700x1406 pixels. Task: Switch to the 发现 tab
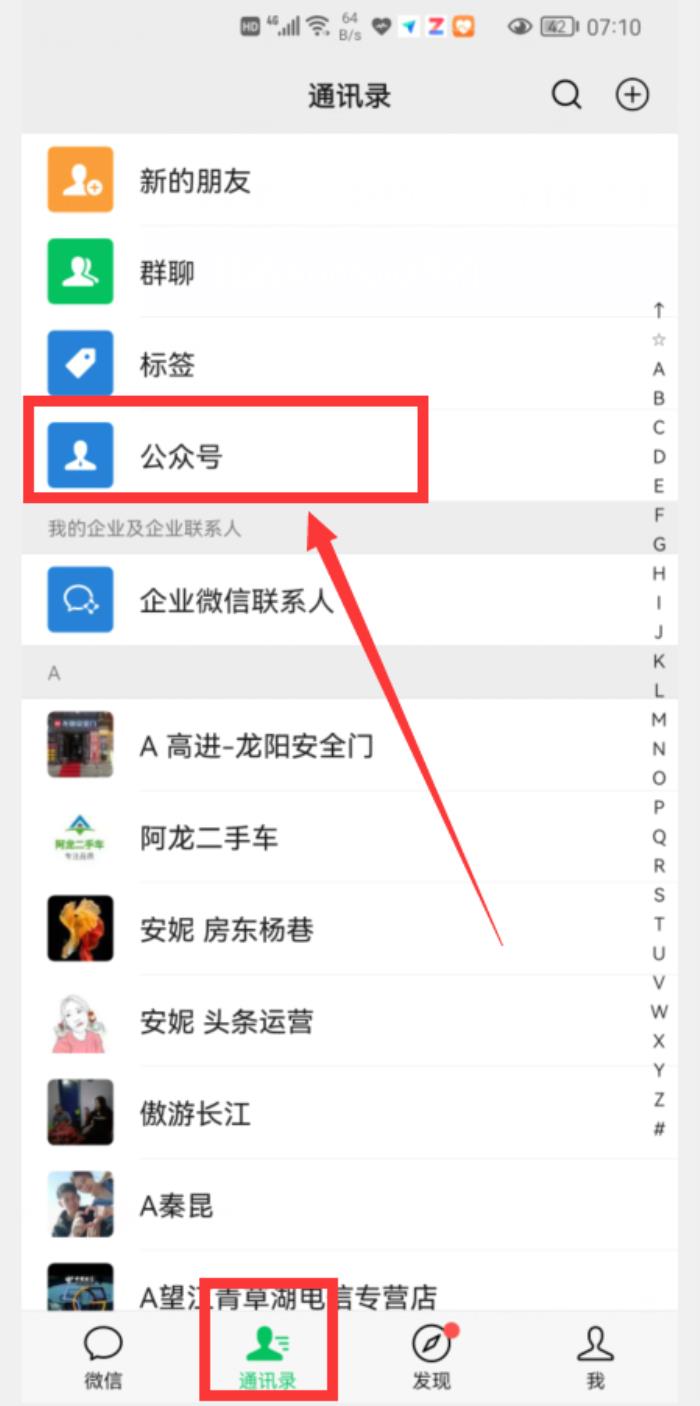(x=432, y=1358)
